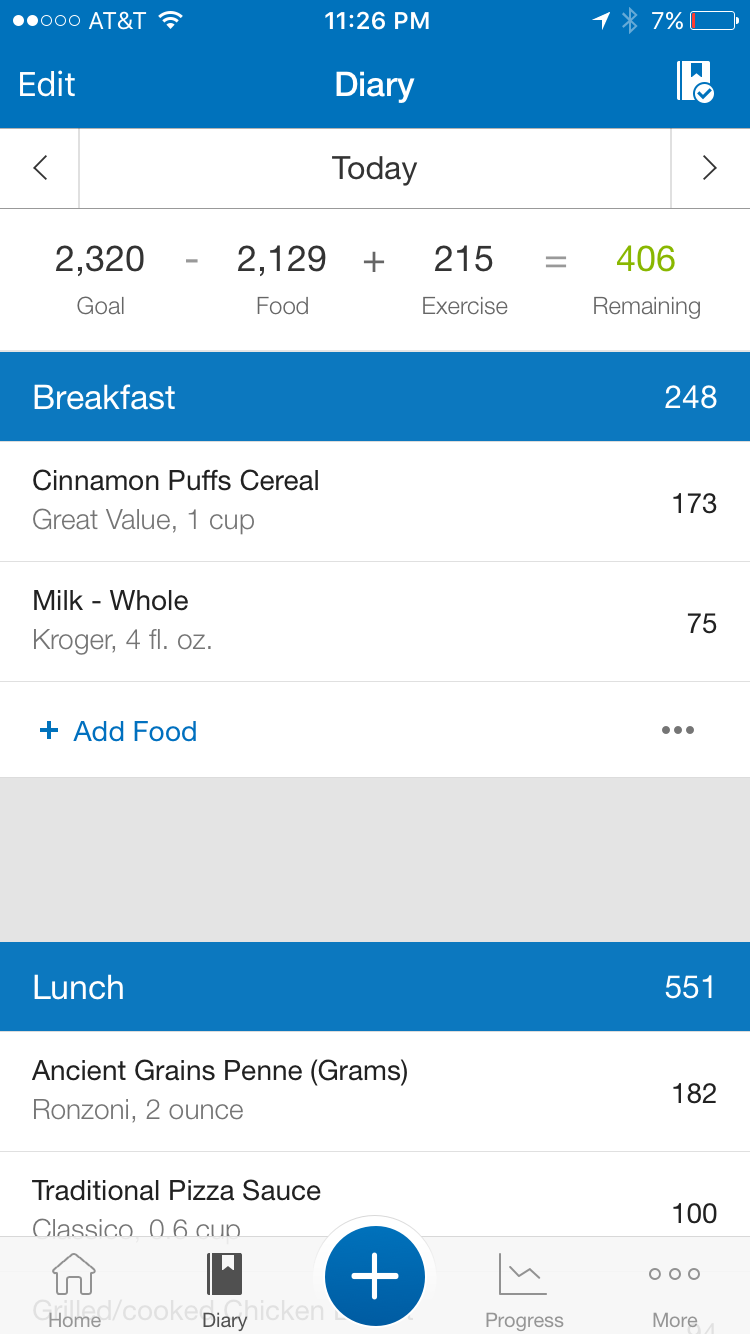Open the Today date picker
Screen dimensions: 750x1334
(374, 168)
